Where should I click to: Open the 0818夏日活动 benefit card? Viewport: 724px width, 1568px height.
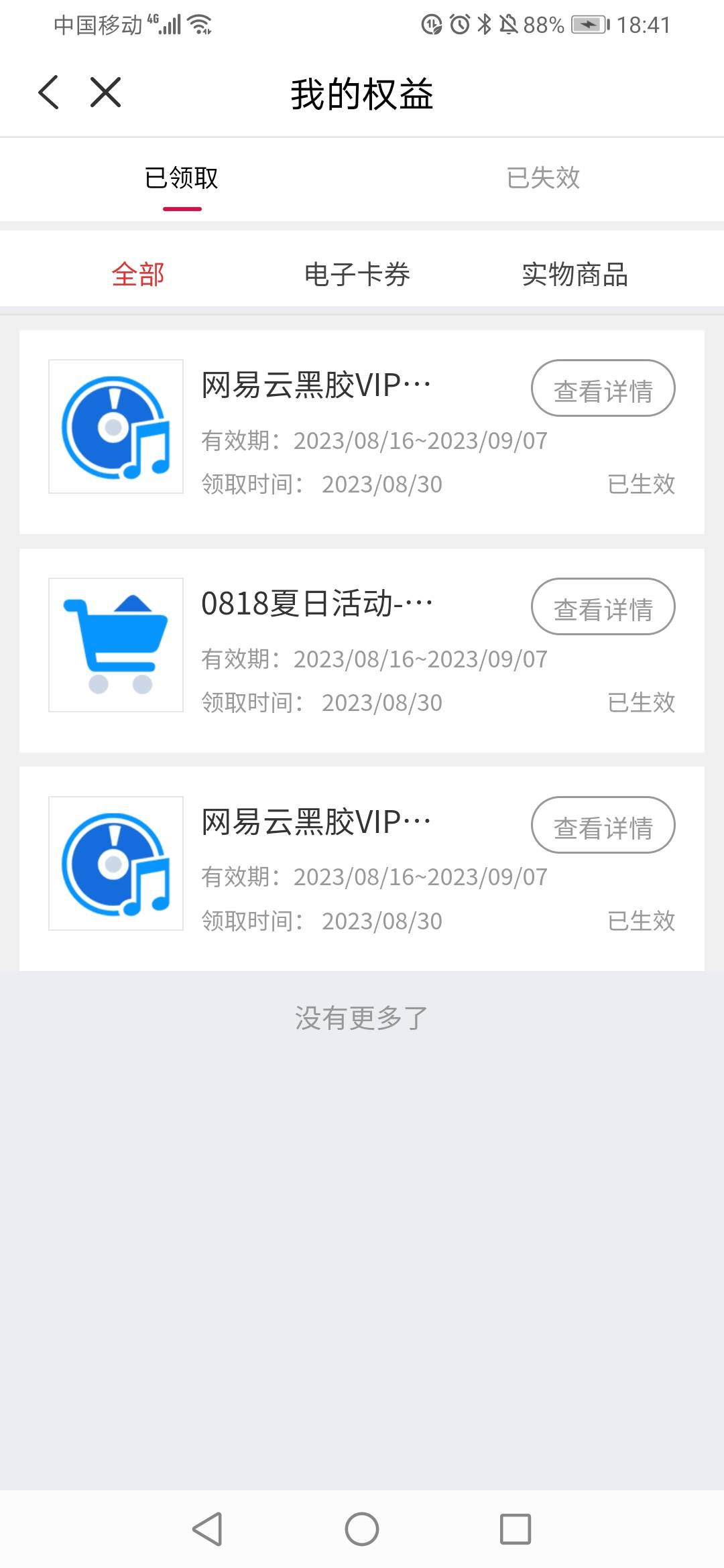click(x=362, y=650)
